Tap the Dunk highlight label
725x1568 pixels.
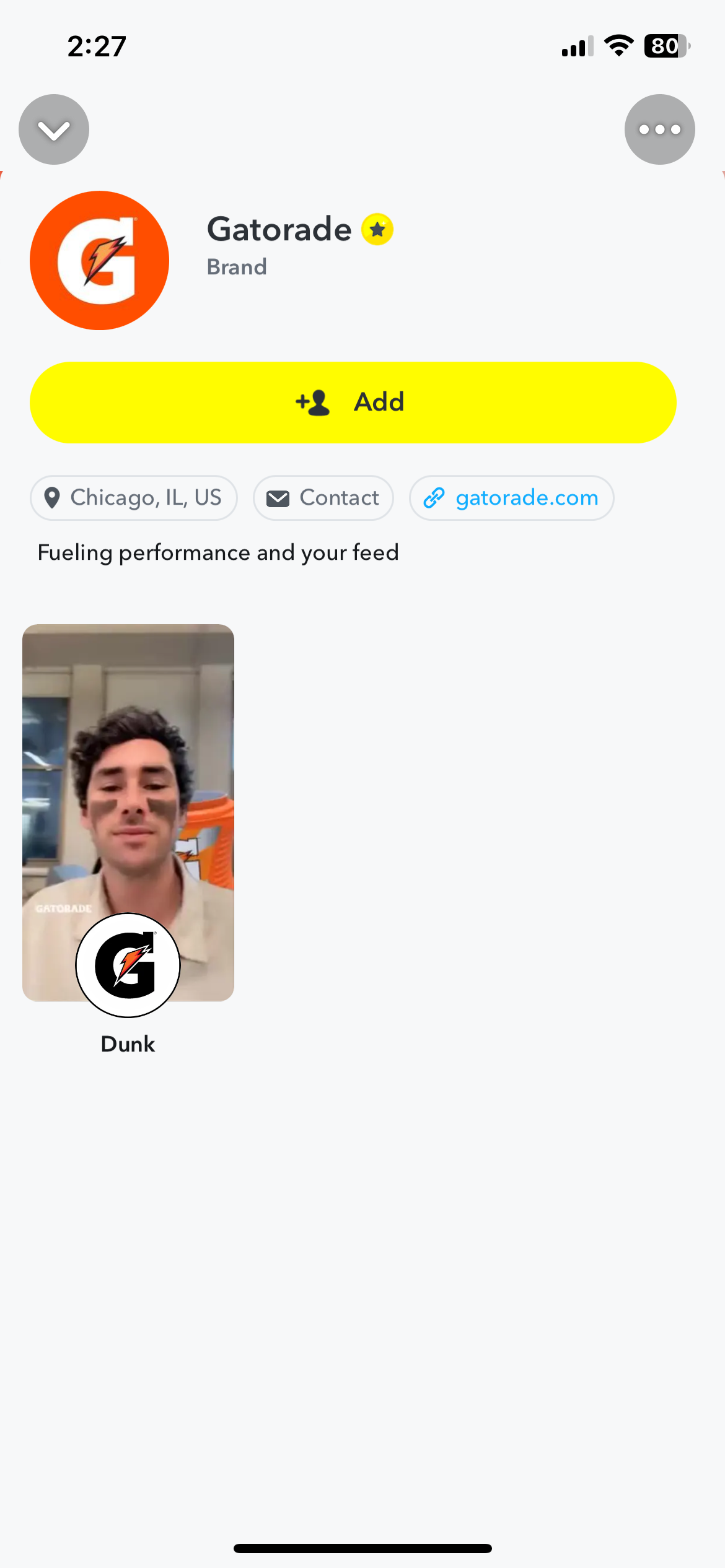(127, 1043)
